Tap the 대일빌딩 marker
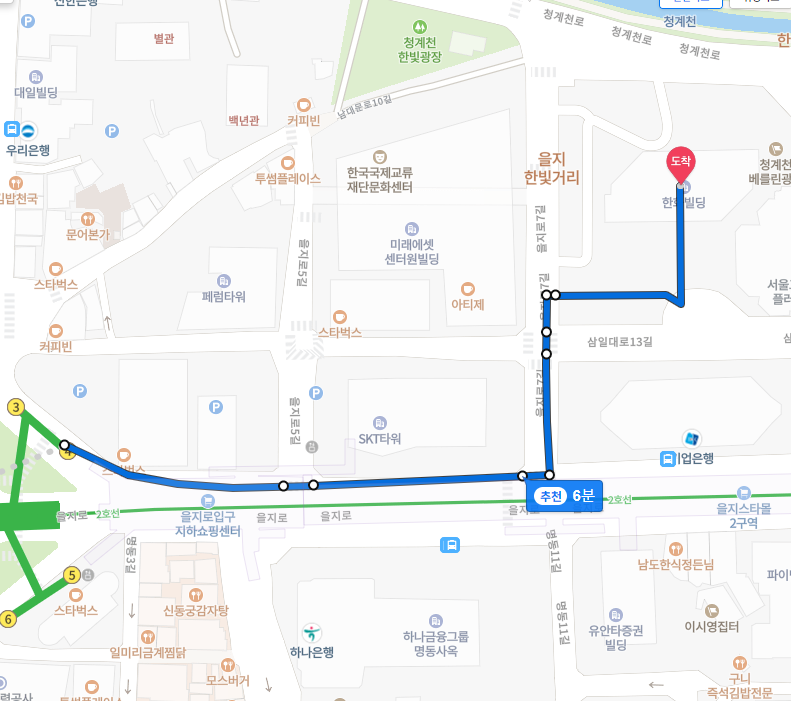This screenshot has width=791, height=701. point(36,77)
